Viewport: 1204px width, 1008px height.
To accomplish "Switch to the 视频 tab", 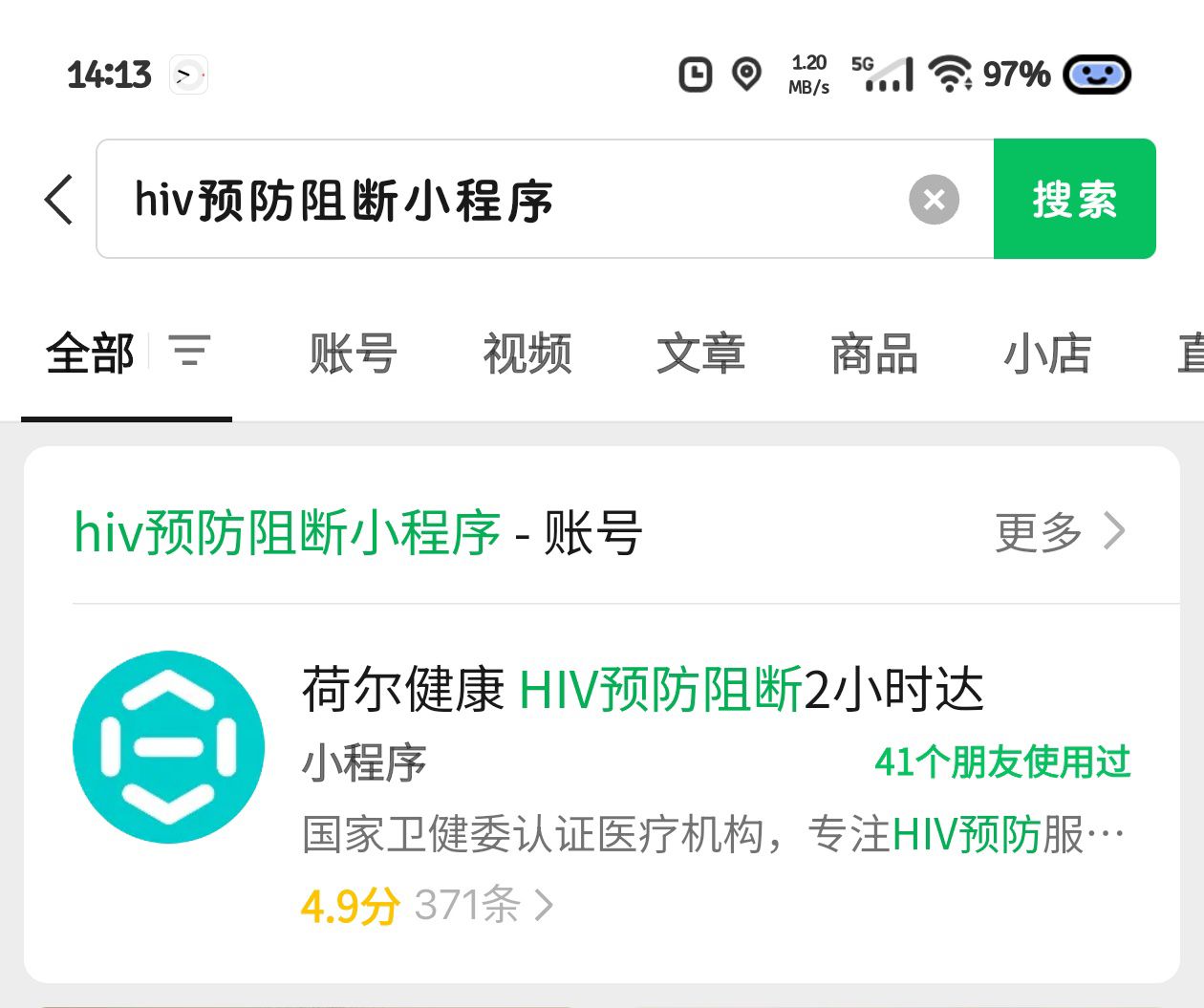I will click(527, 354).
